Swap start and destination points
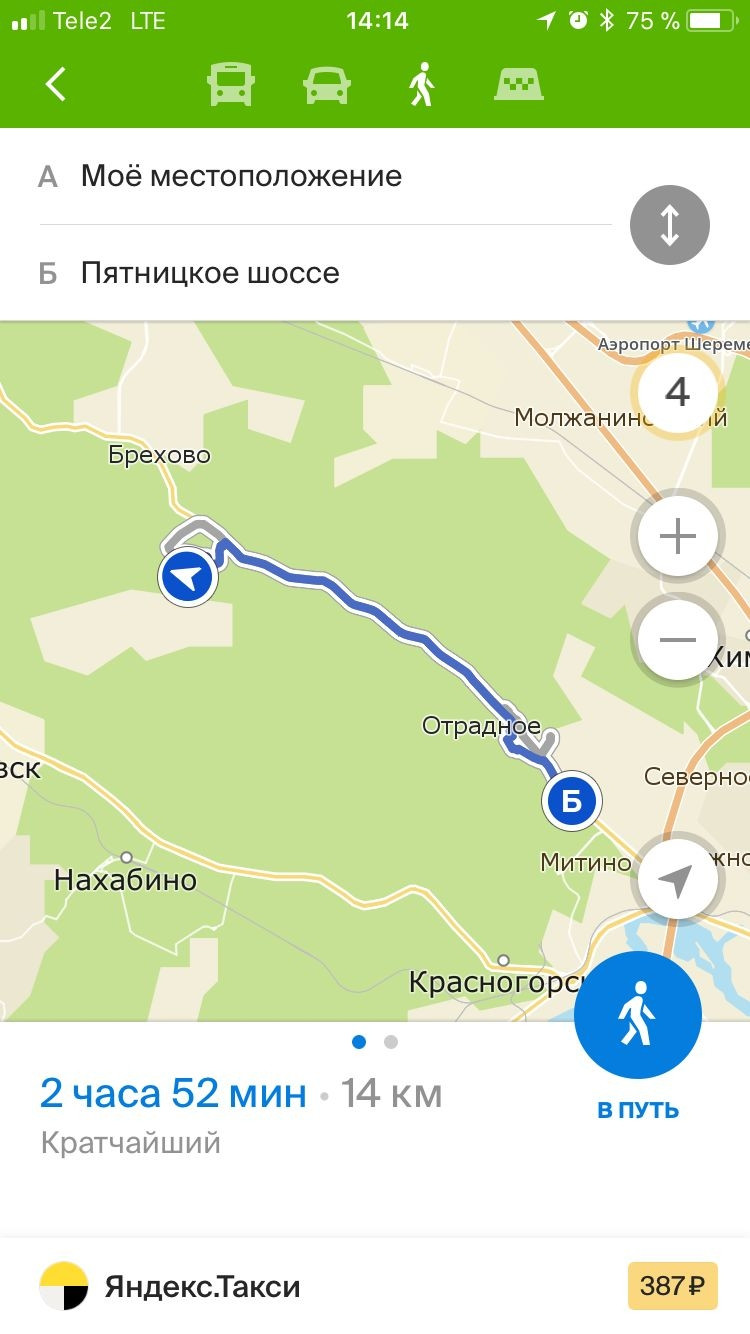The image size is (750, 1334). (670, 226)
